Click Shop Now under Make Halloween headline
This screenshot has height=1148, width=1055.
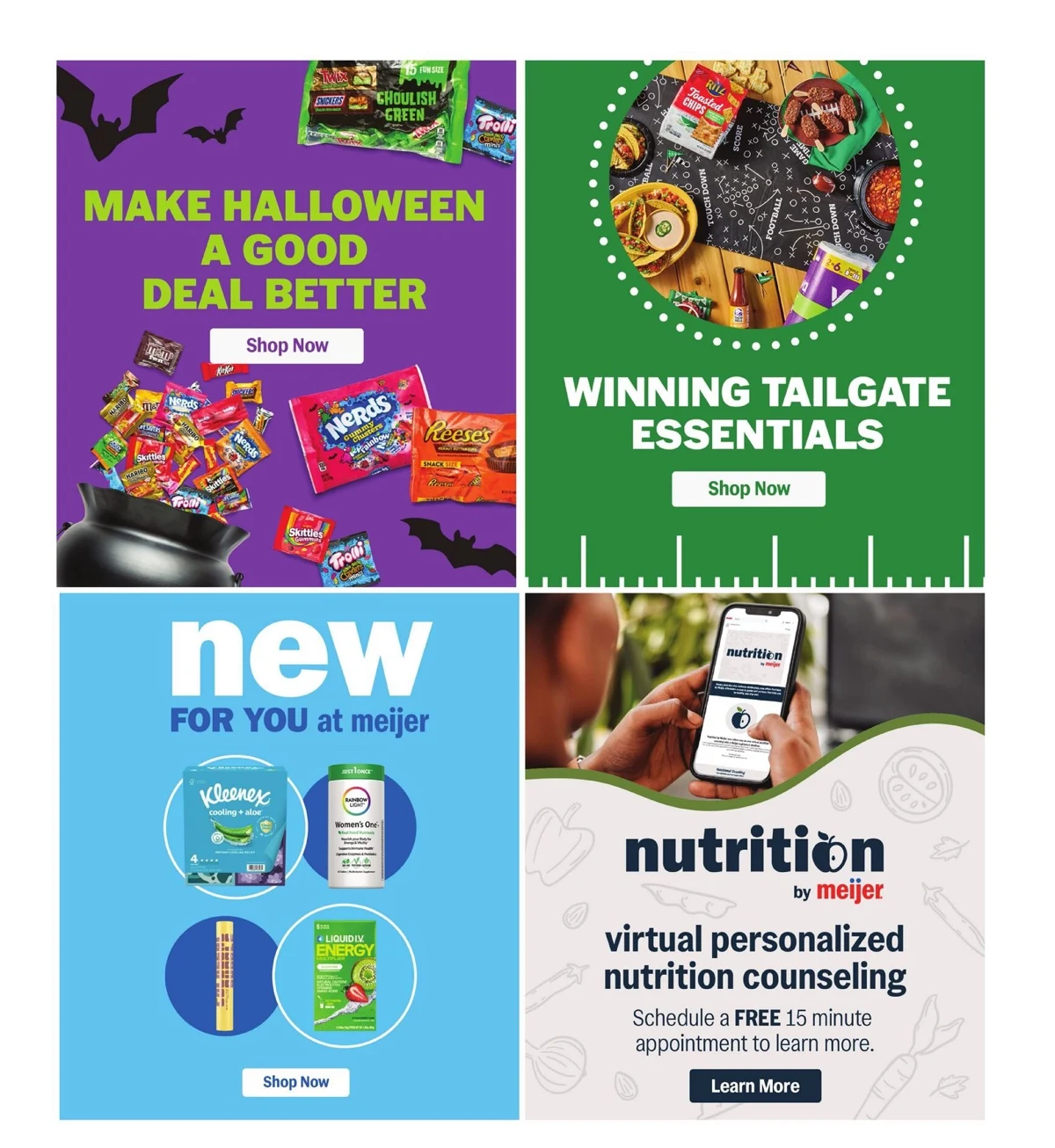click(x=286, y=345)
